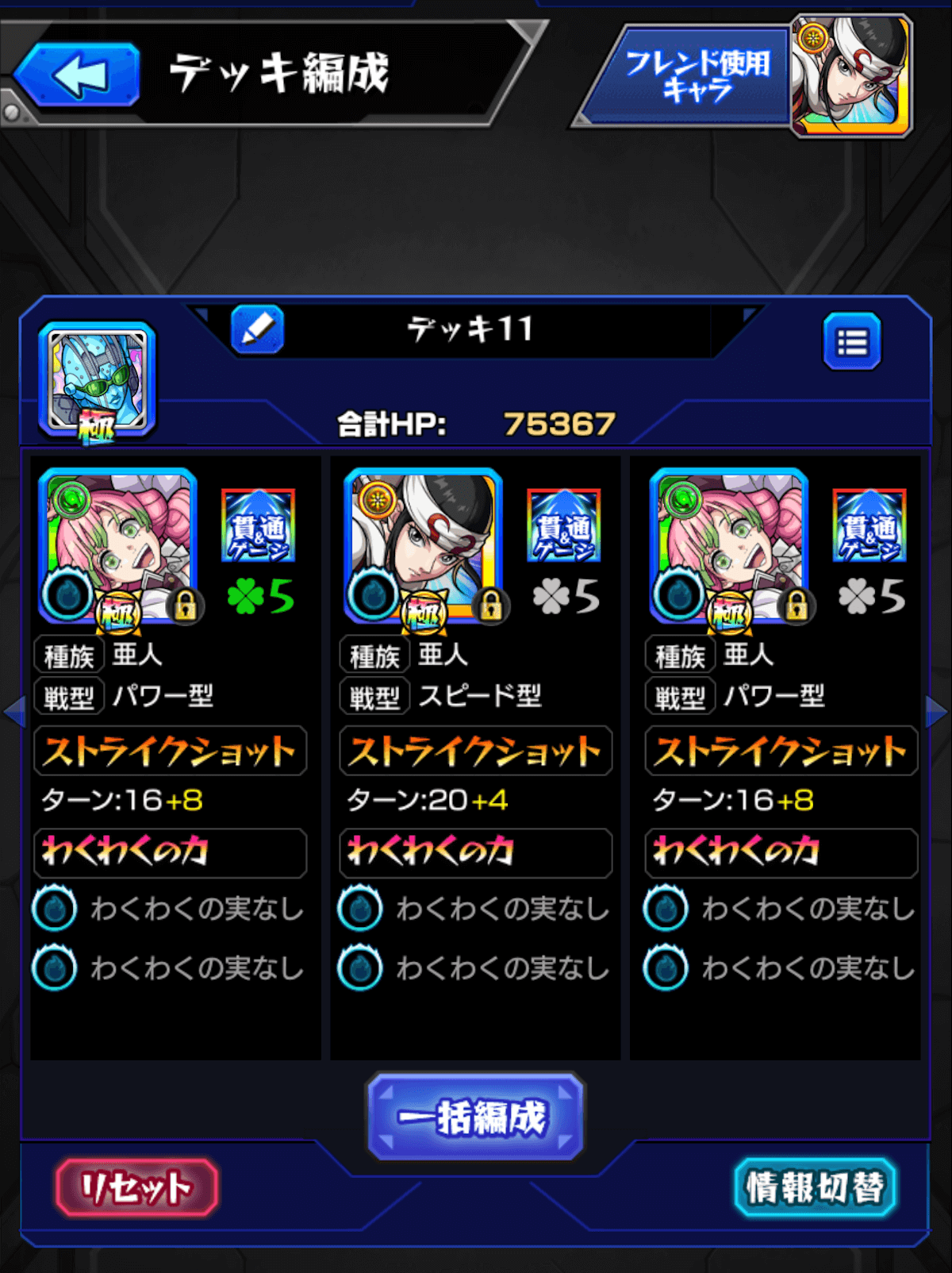Select the third slot's pink-haired character
952x1273 pixels.
coord(729,546)
